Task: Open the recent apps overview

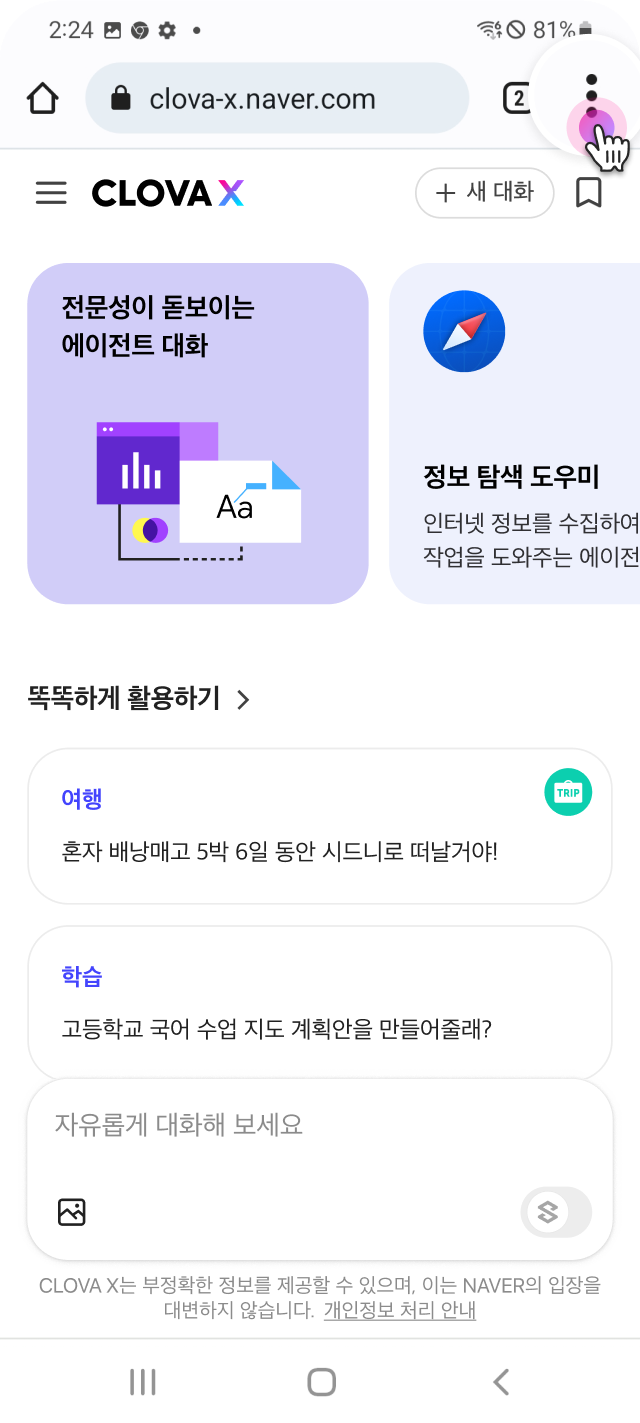Action: (142, 1382)
